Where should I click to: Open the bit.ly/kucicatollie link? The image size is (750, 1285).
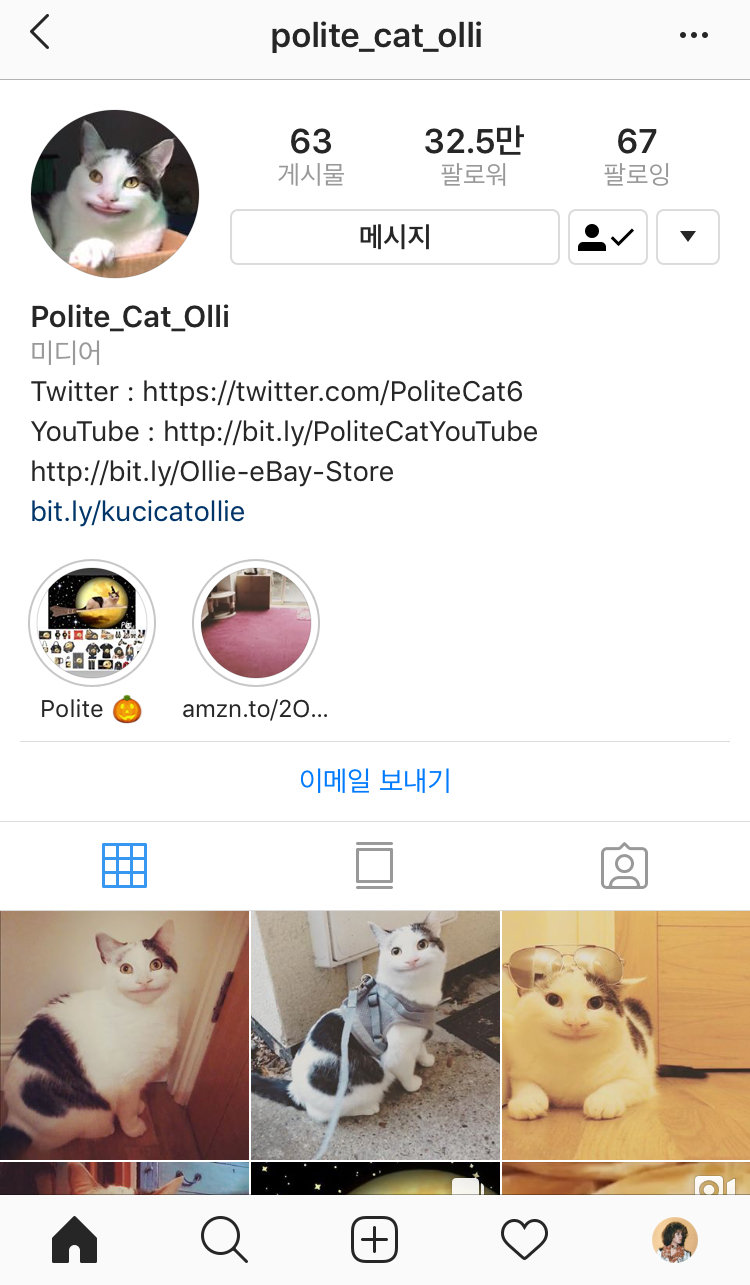tap(138, 512)
